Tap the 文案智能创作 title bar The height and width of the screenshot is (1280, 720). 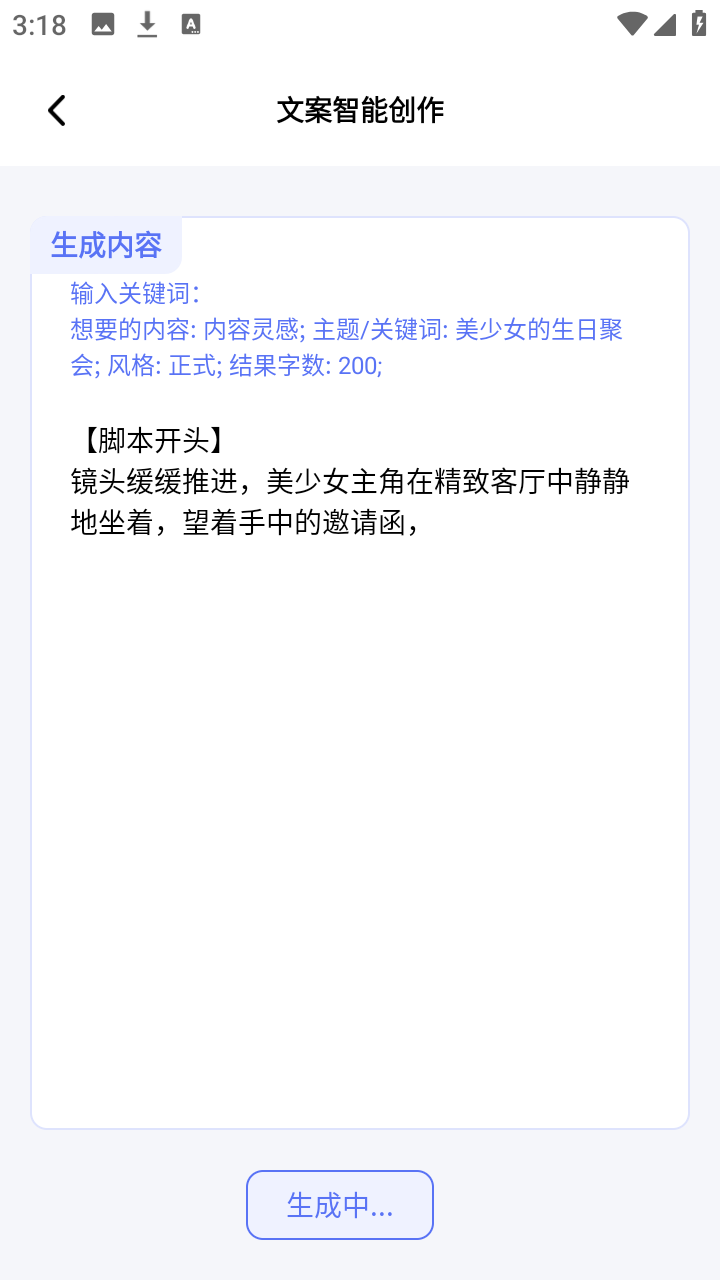(360, 110)
